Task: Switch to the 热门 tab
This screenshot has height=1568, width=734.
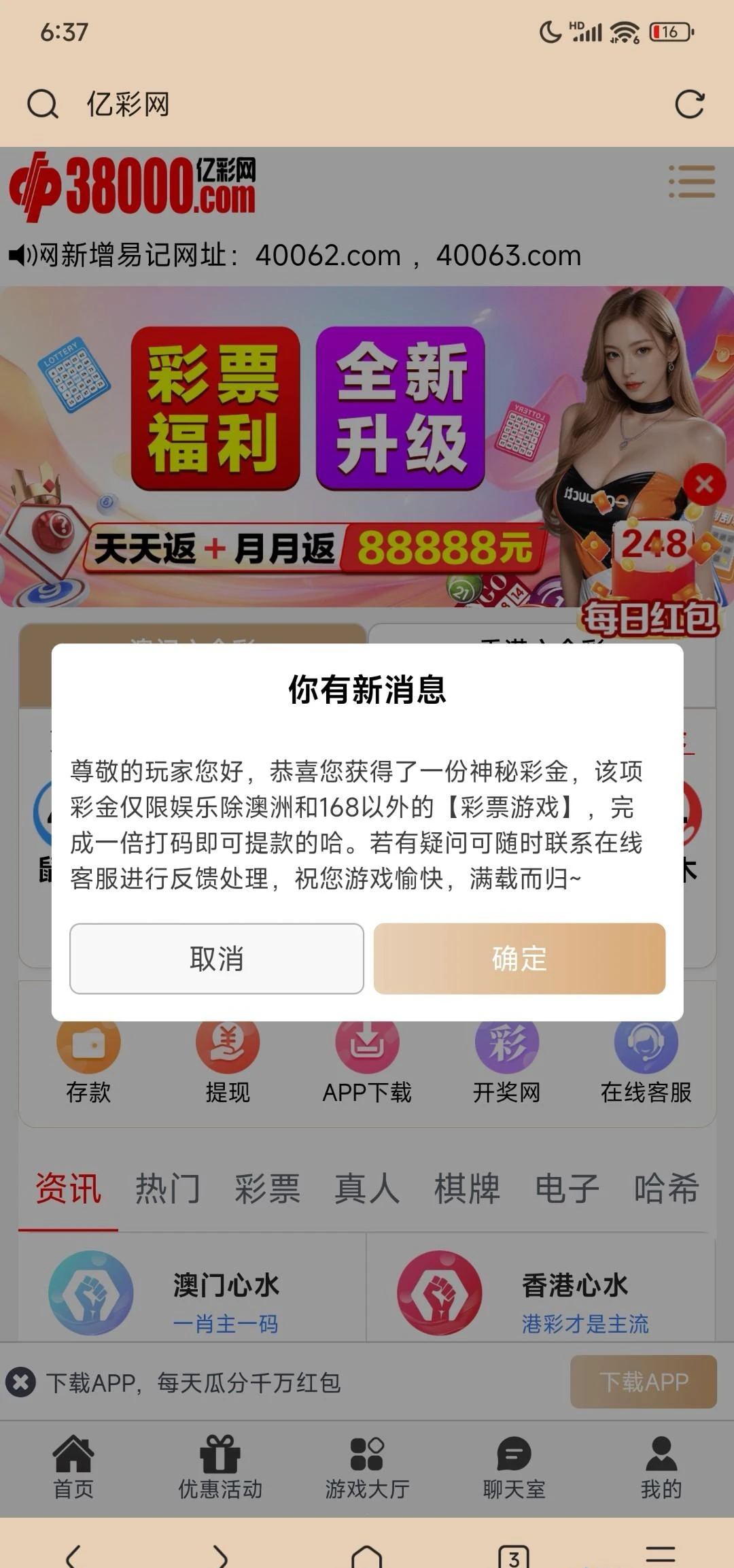Action: 167,1189
